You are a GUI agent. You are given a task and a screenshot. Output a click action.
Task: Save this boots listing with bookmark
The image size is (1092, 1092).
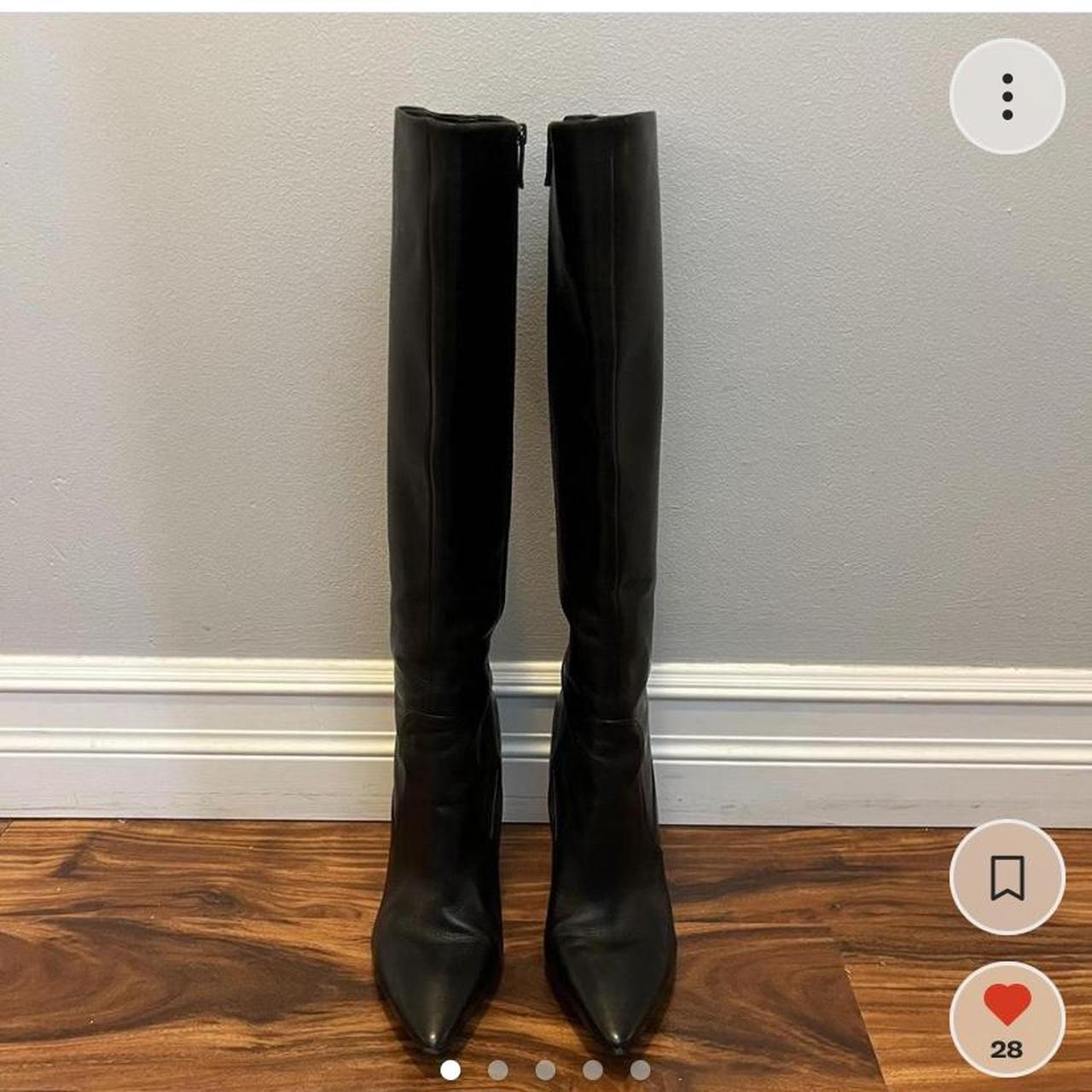point(1008,877)
